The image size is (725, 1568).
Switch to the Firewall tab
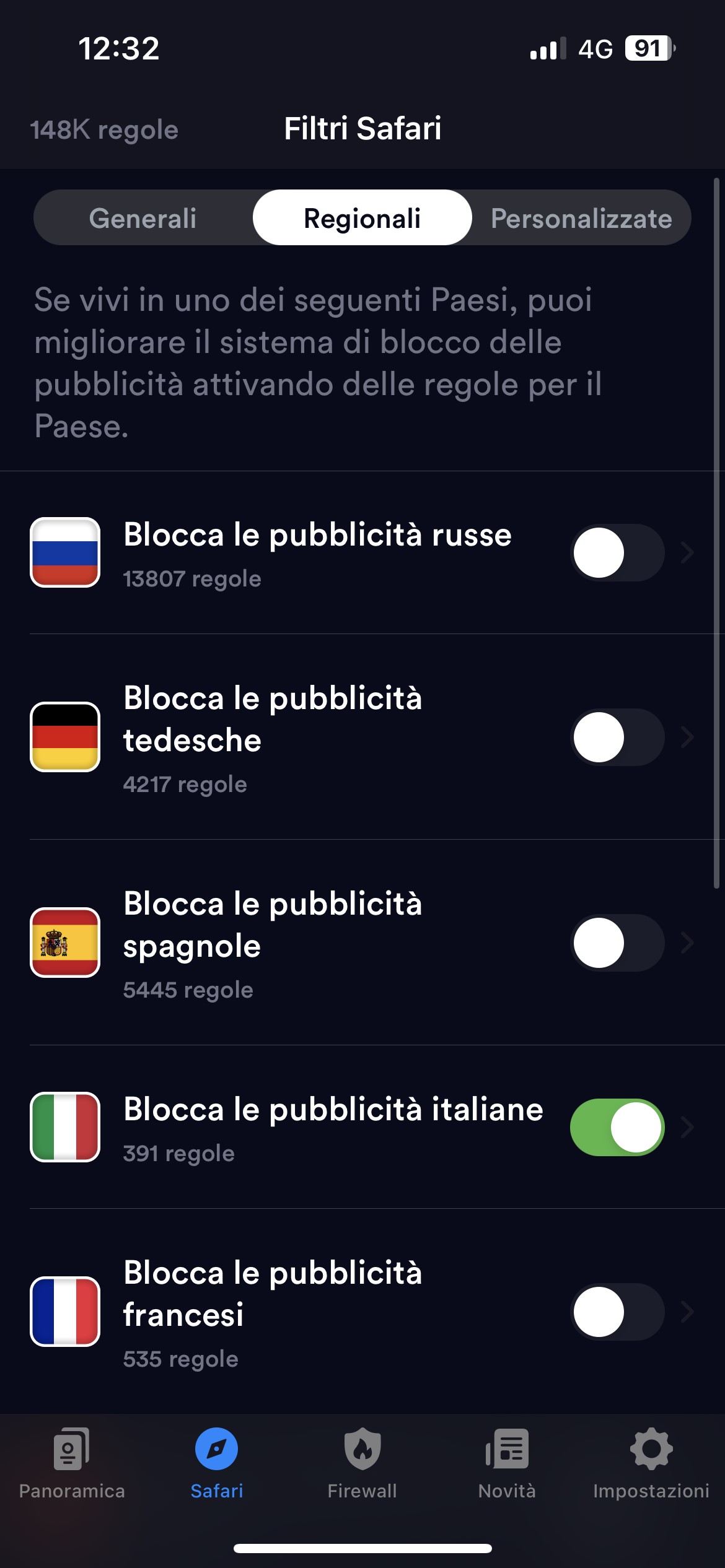(362, 1464)
